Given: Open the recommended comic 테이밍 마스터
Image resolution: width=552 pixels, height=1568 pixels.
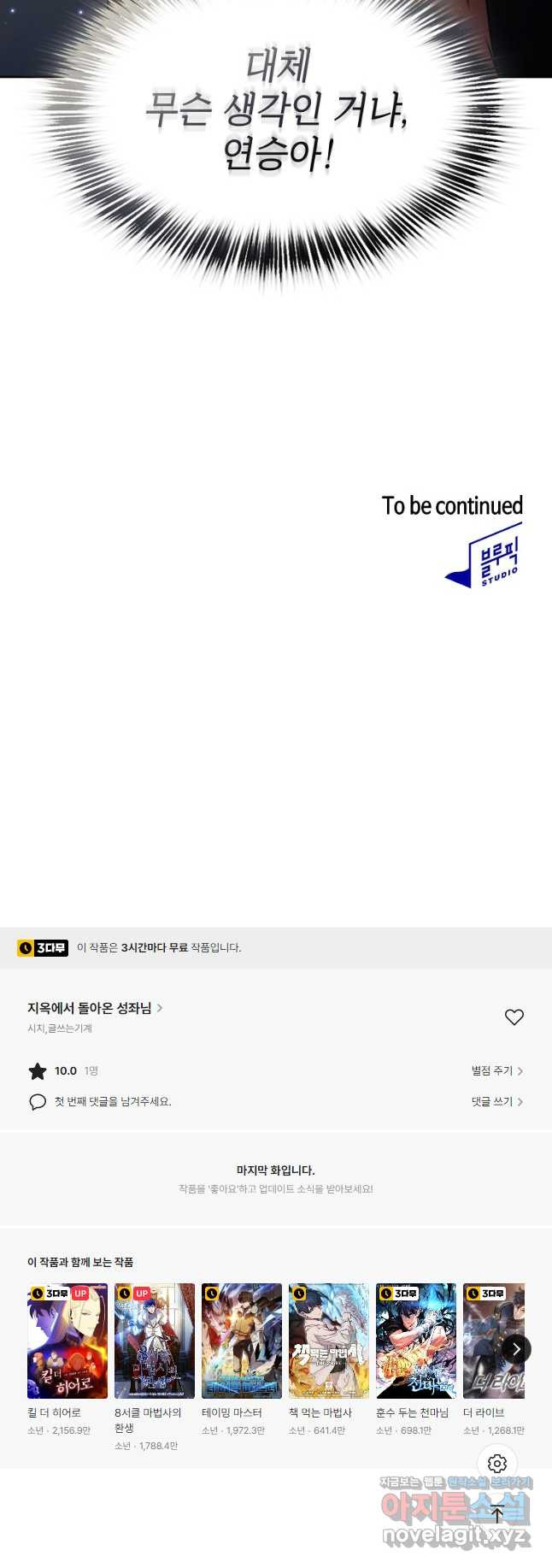Looking at the screenshot, I should pyautogui.click(x=242, y=1341).
